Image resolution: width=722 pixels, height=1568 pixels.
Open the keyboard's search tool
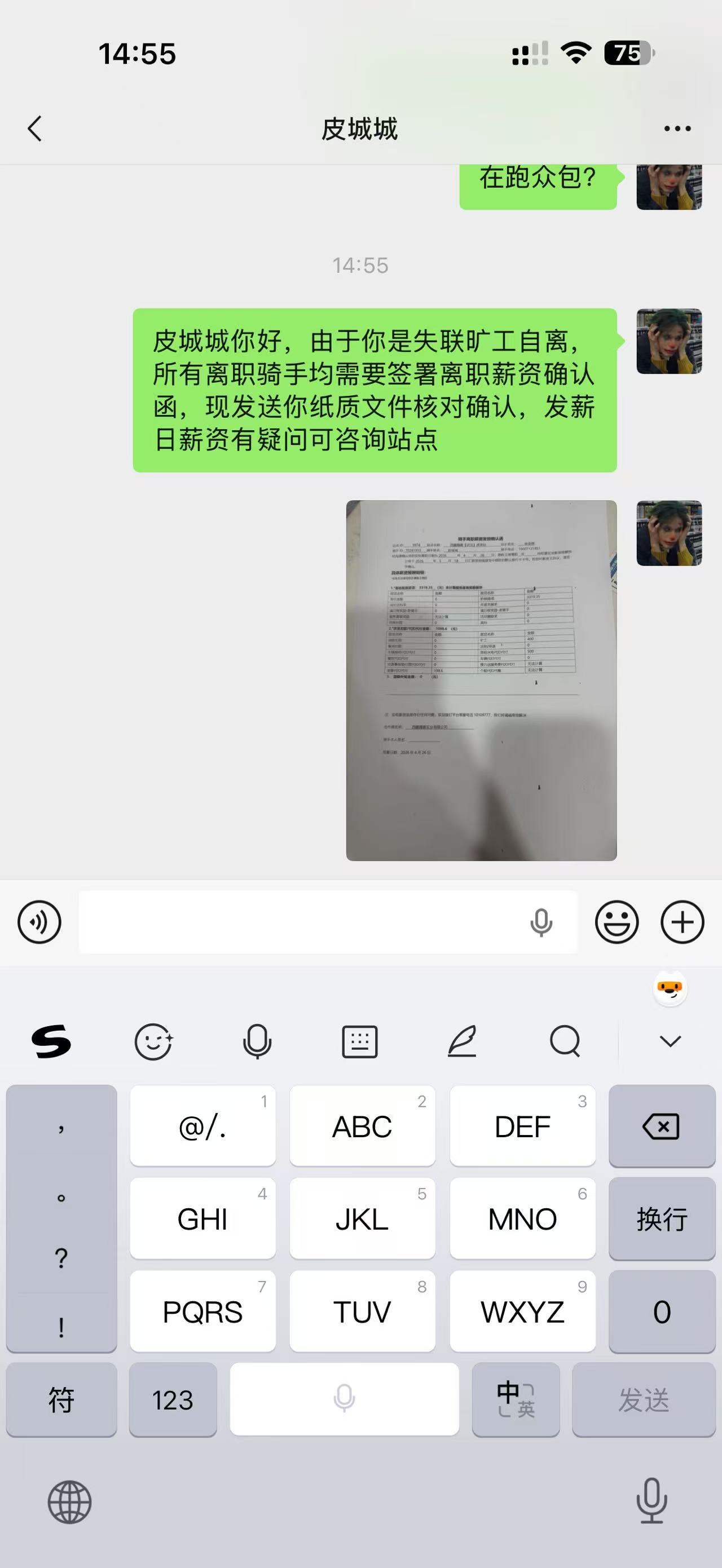(x=565, y=1041)
